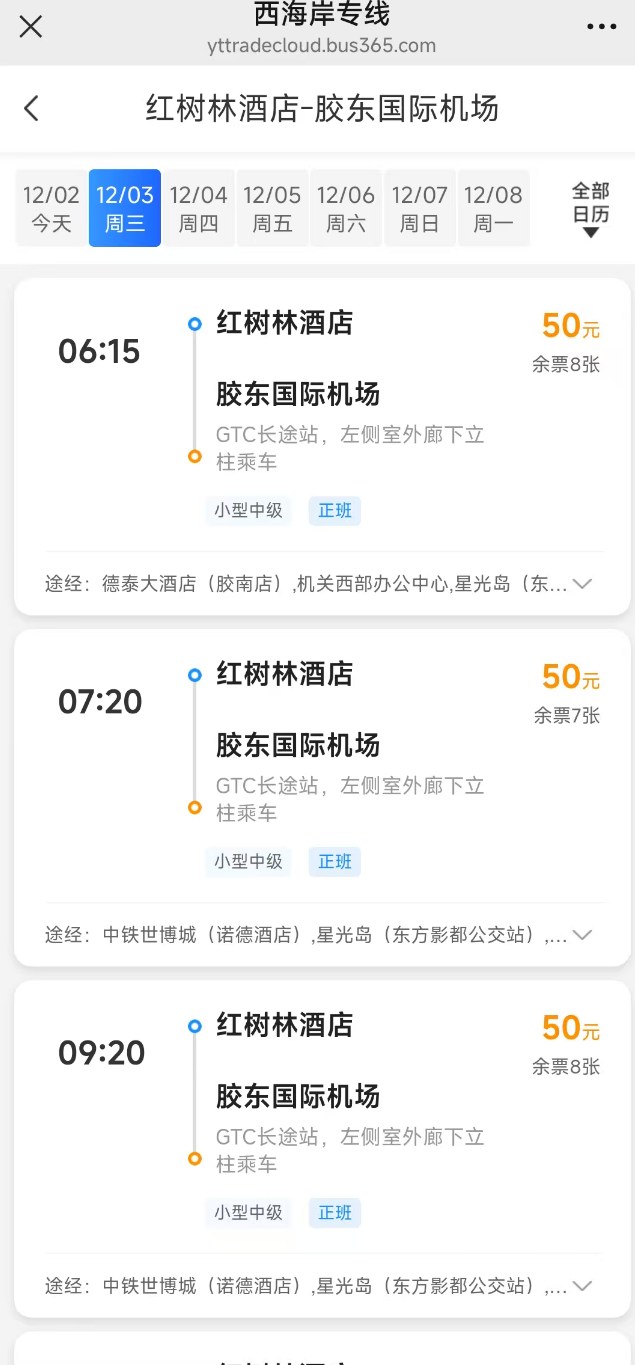Screen dimensions: 635x1365
Task: Switch to 12/05 周五 schedule
Action: point(272,208)
